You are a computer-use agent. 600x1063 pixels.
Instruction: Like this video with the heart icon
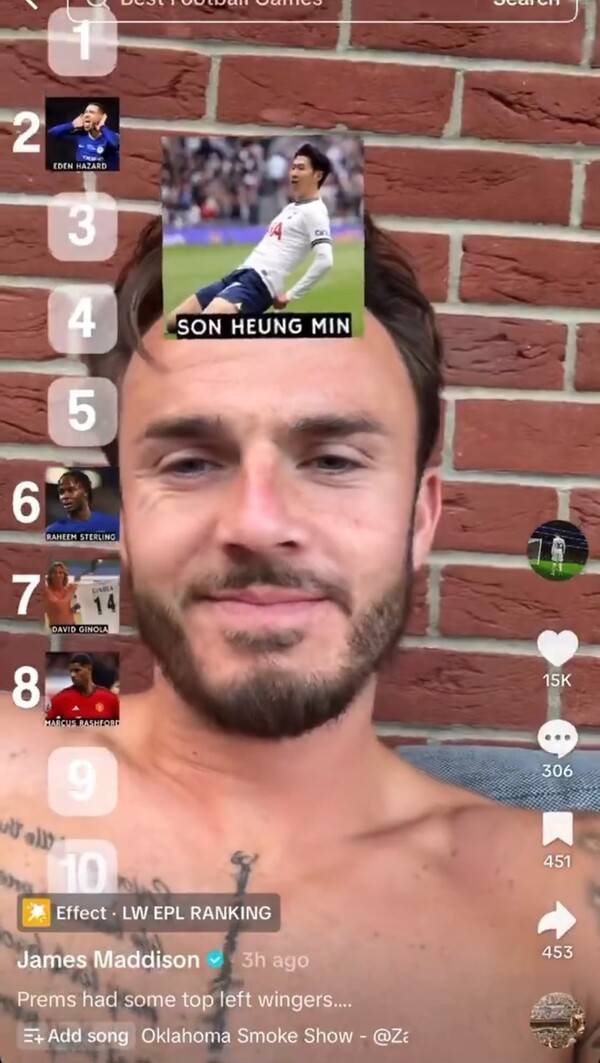pos(557,649)
